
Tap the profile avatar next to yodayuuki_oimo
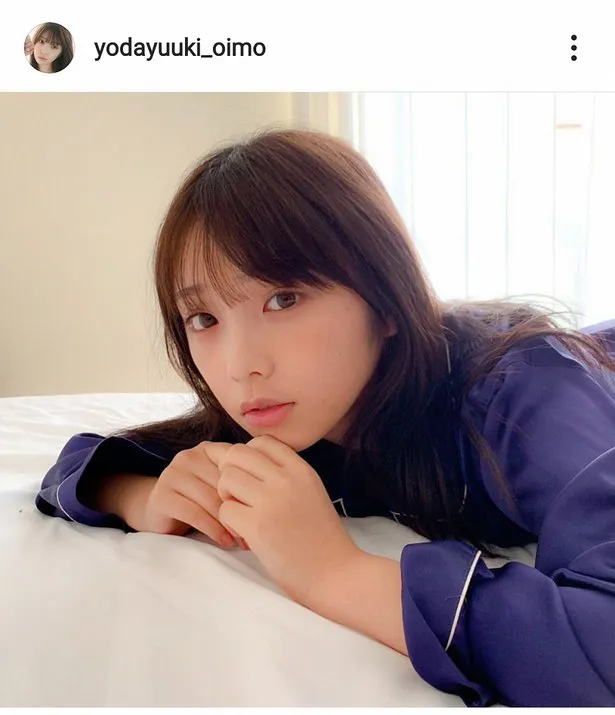point(49,47)
